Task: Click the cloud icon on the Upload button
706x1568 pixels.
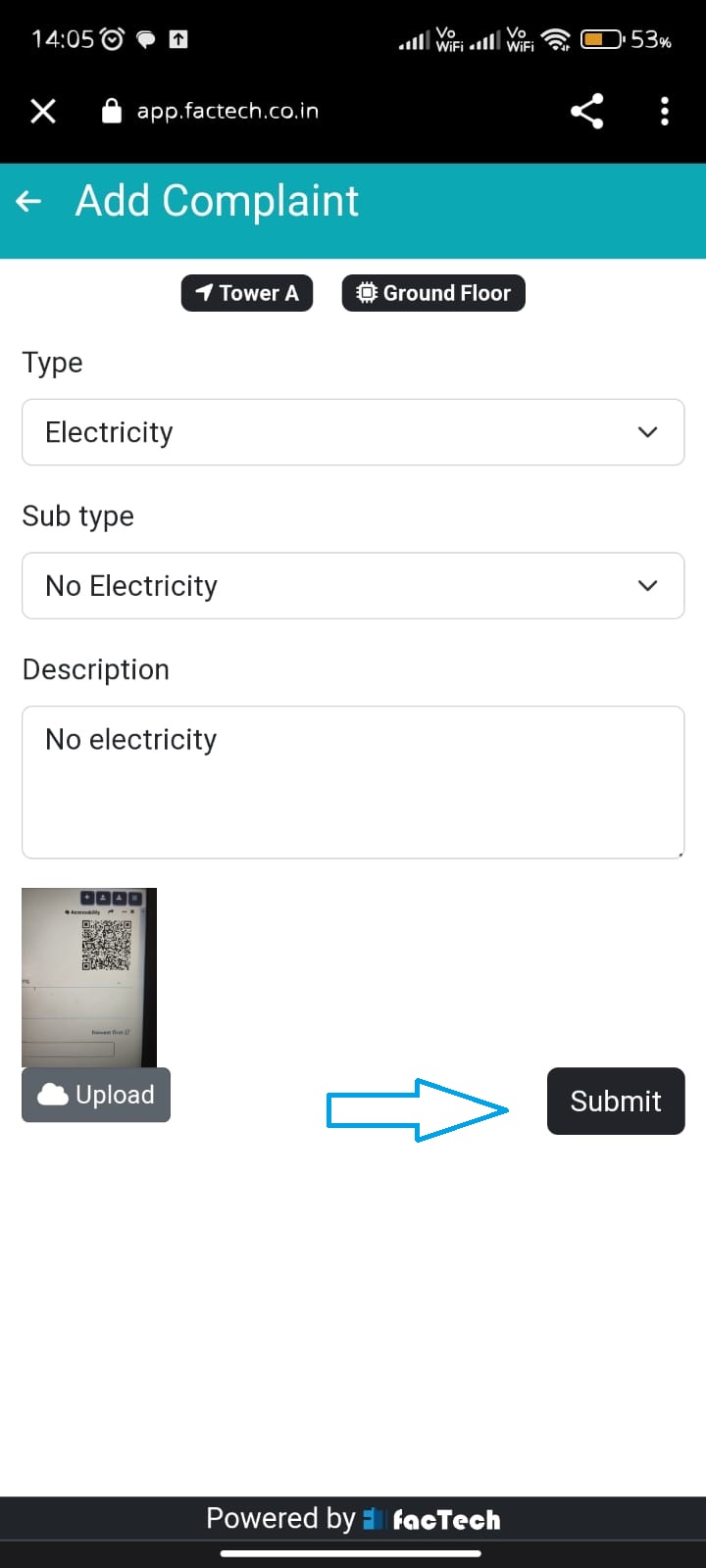Action: 51,1095
